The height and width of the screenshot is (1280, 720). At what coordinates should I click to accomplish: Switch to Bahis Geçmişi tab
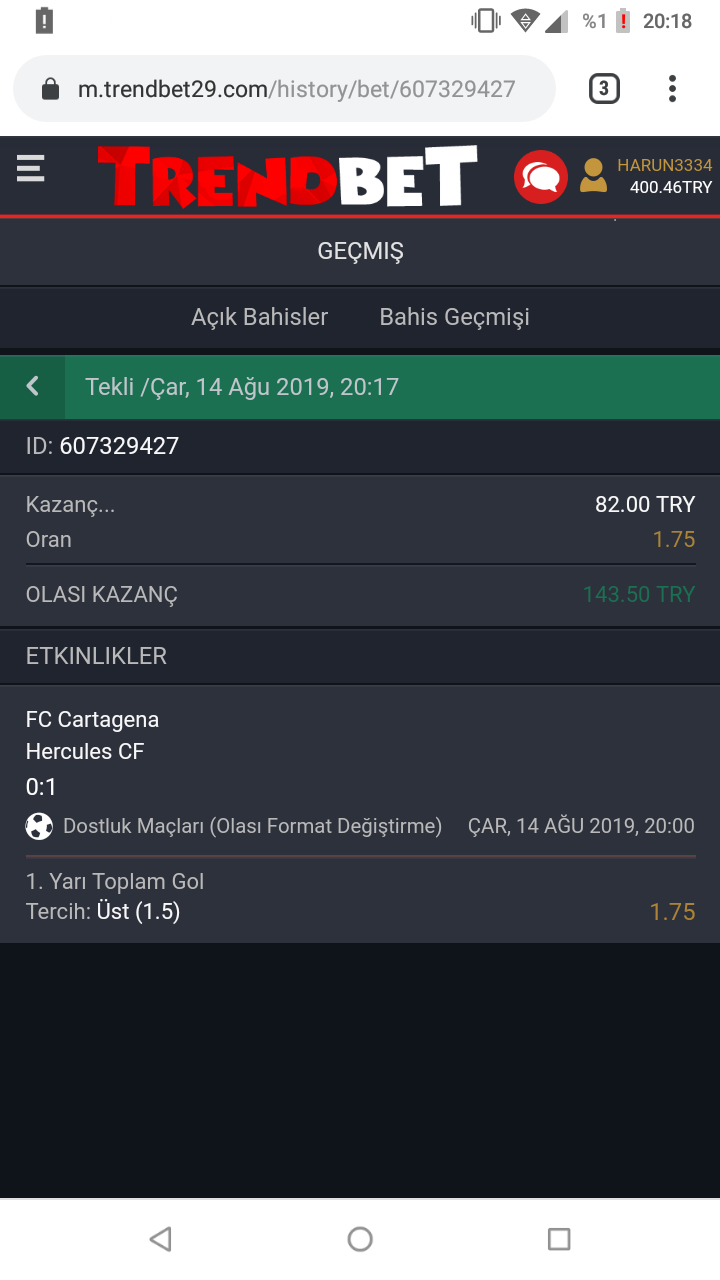454,317
